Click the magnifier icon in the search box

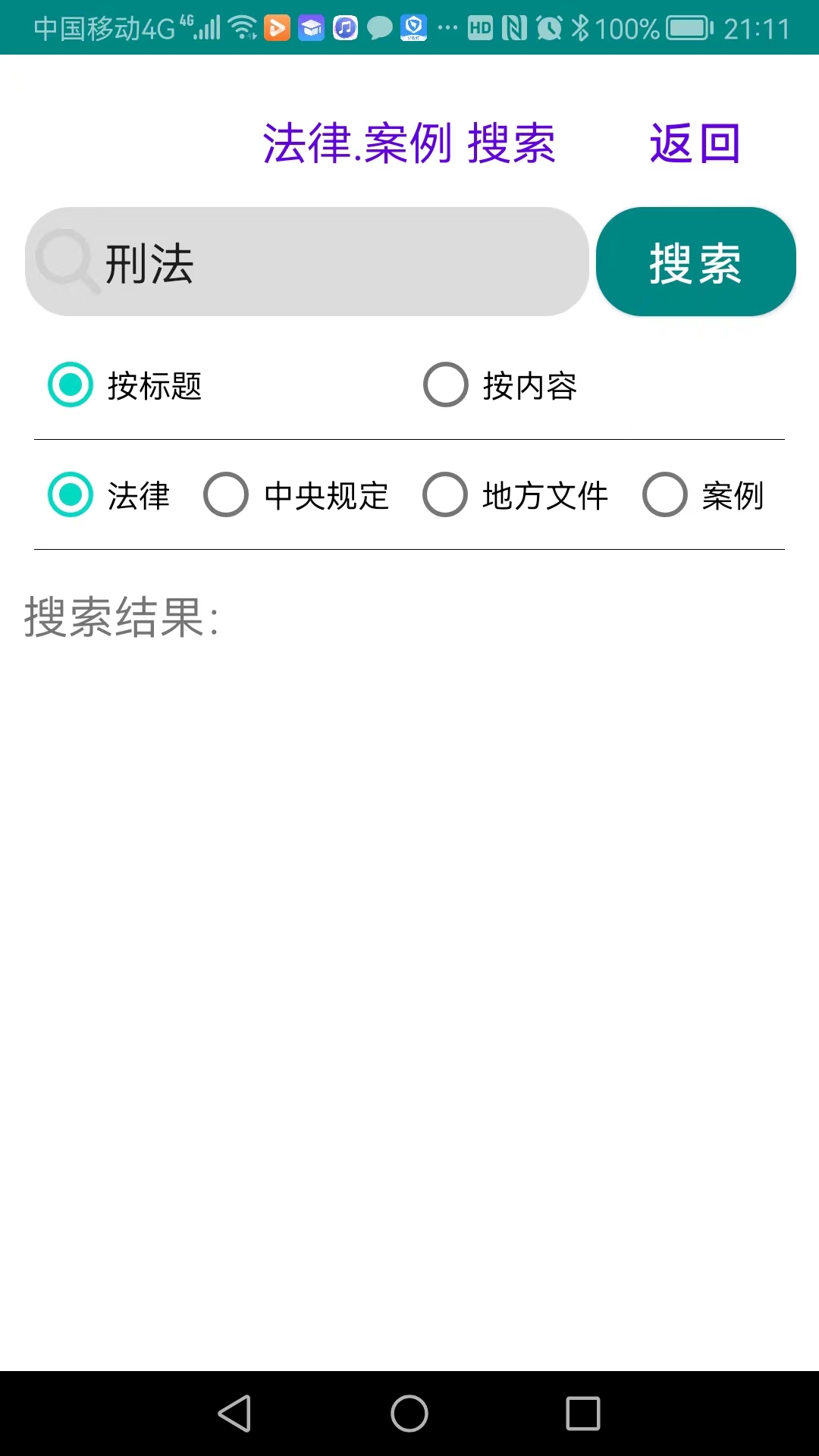click(x=70, y=261)
